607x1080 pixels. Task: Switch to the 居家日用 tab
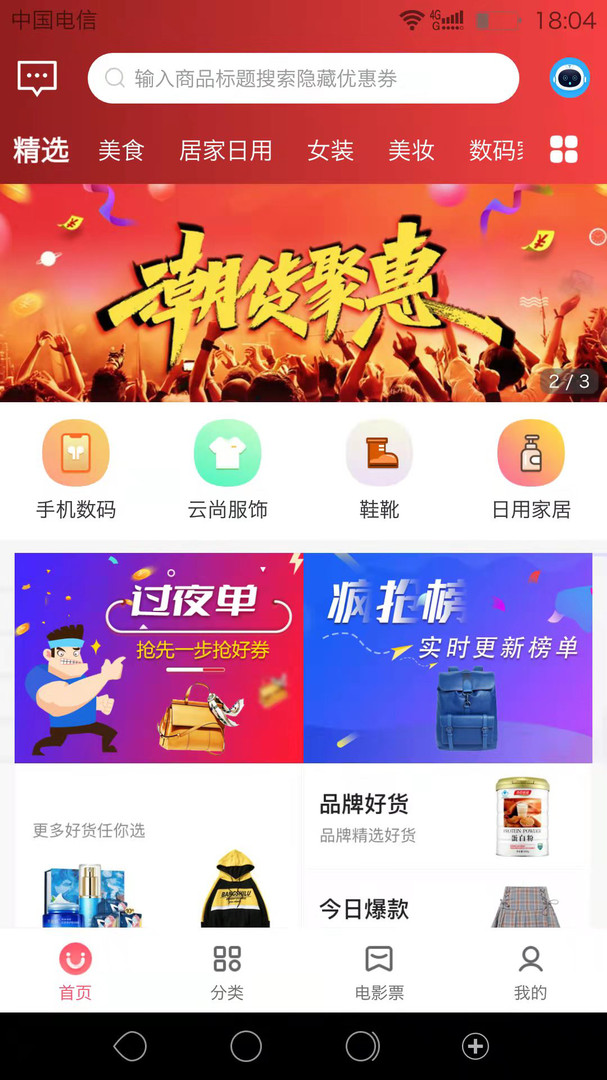click(225, 150)
